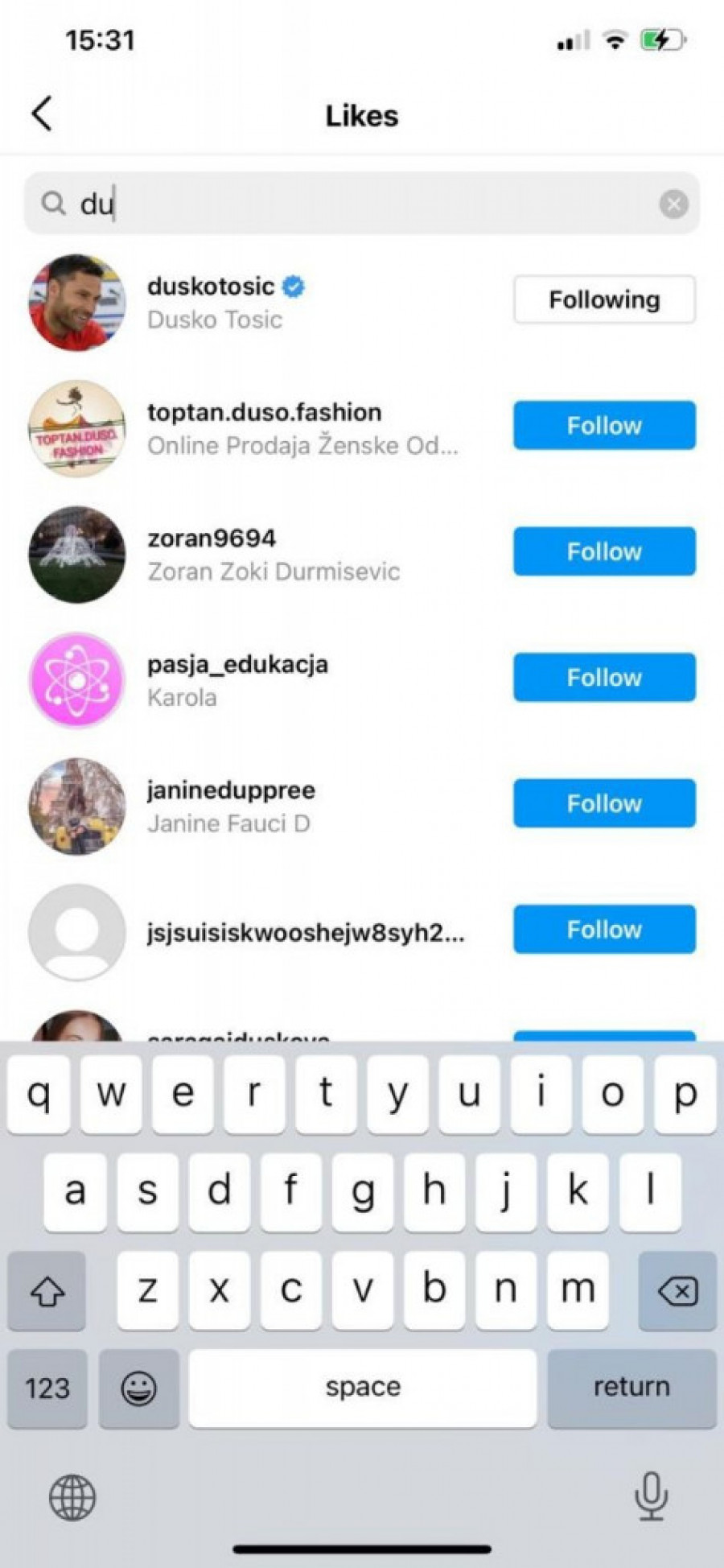Clear the search text
724x1568 pixels.
(x=673, y=204)
